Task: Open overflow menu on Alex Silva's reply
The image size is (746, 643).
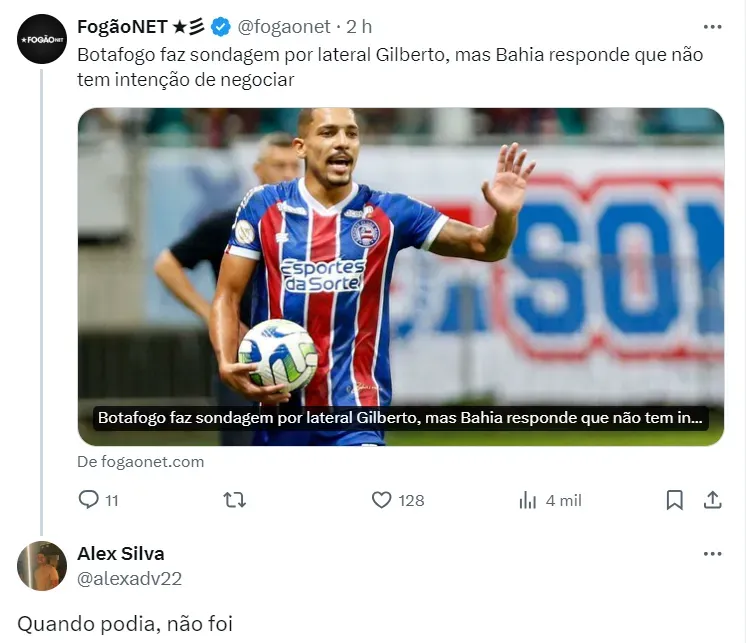Action: 712,554
